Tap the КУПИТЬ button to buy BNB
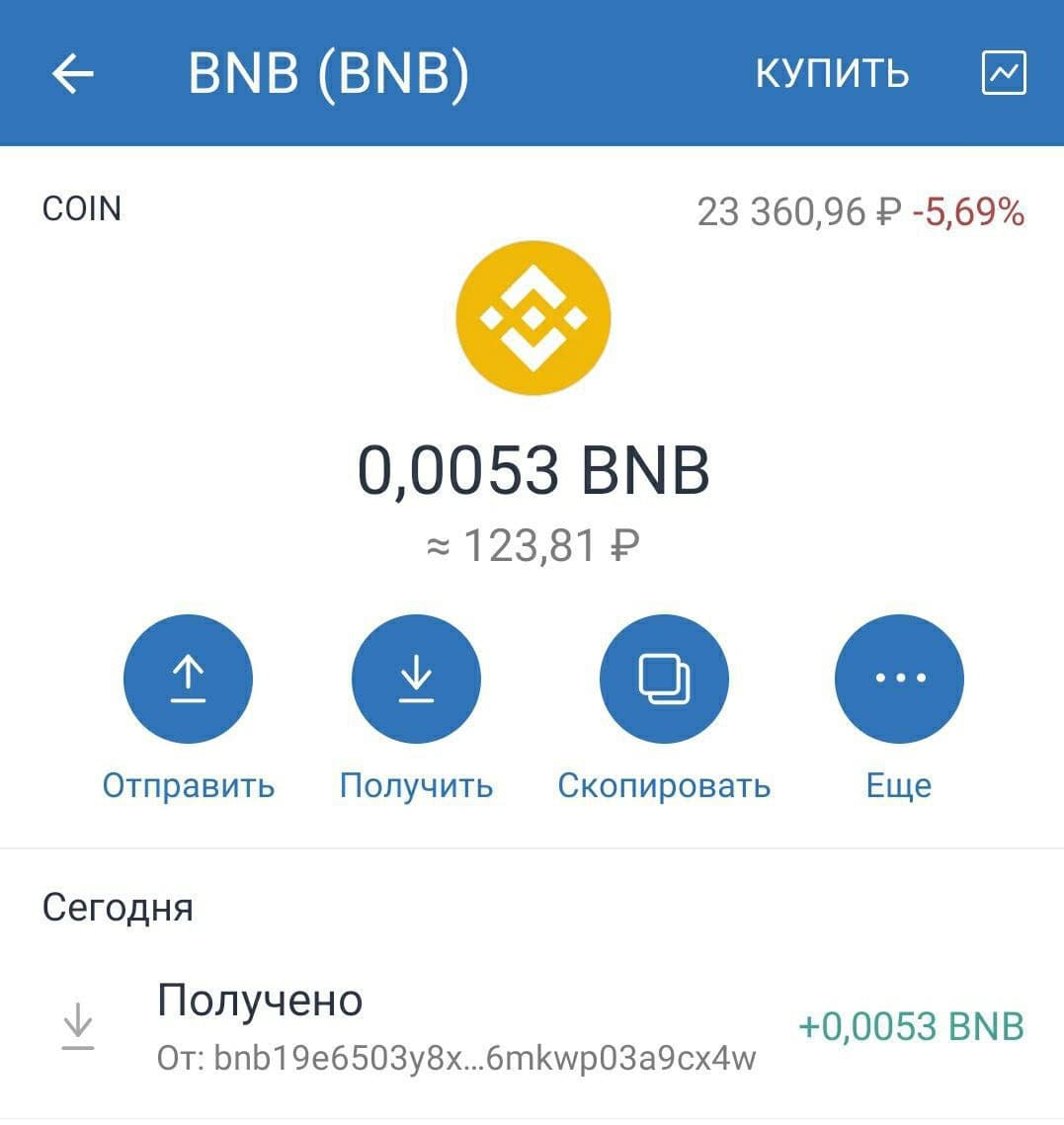The width and height of the screenshot is (1064, 1125). 832,73
